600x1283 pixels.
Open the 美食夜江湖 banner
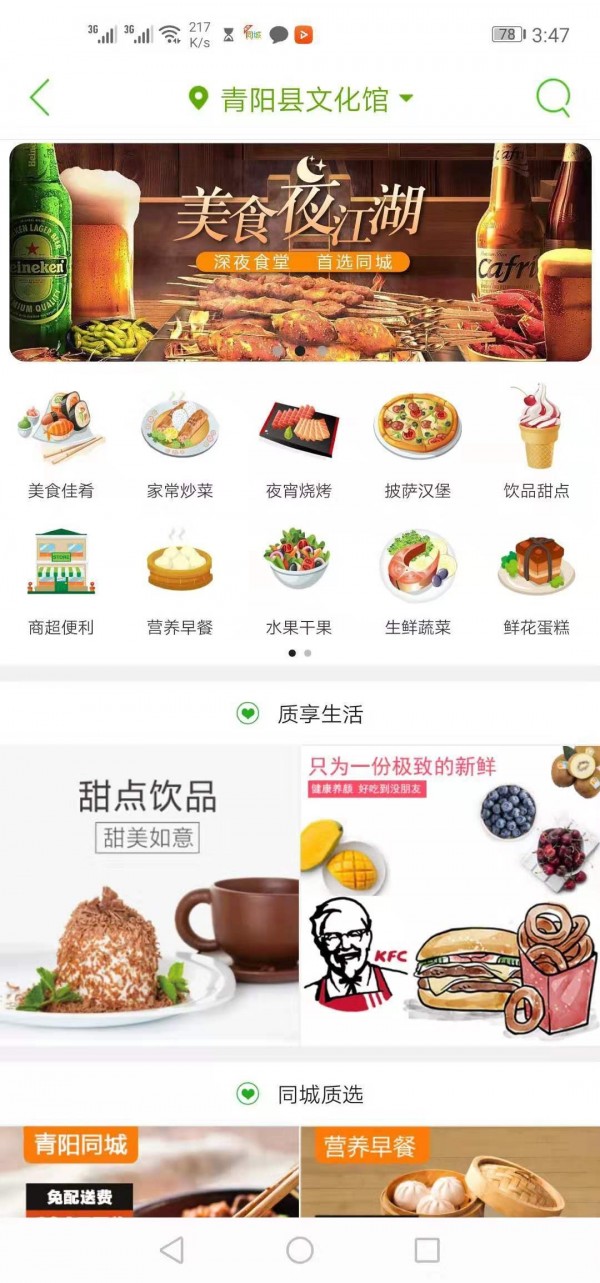pos(300,252)
